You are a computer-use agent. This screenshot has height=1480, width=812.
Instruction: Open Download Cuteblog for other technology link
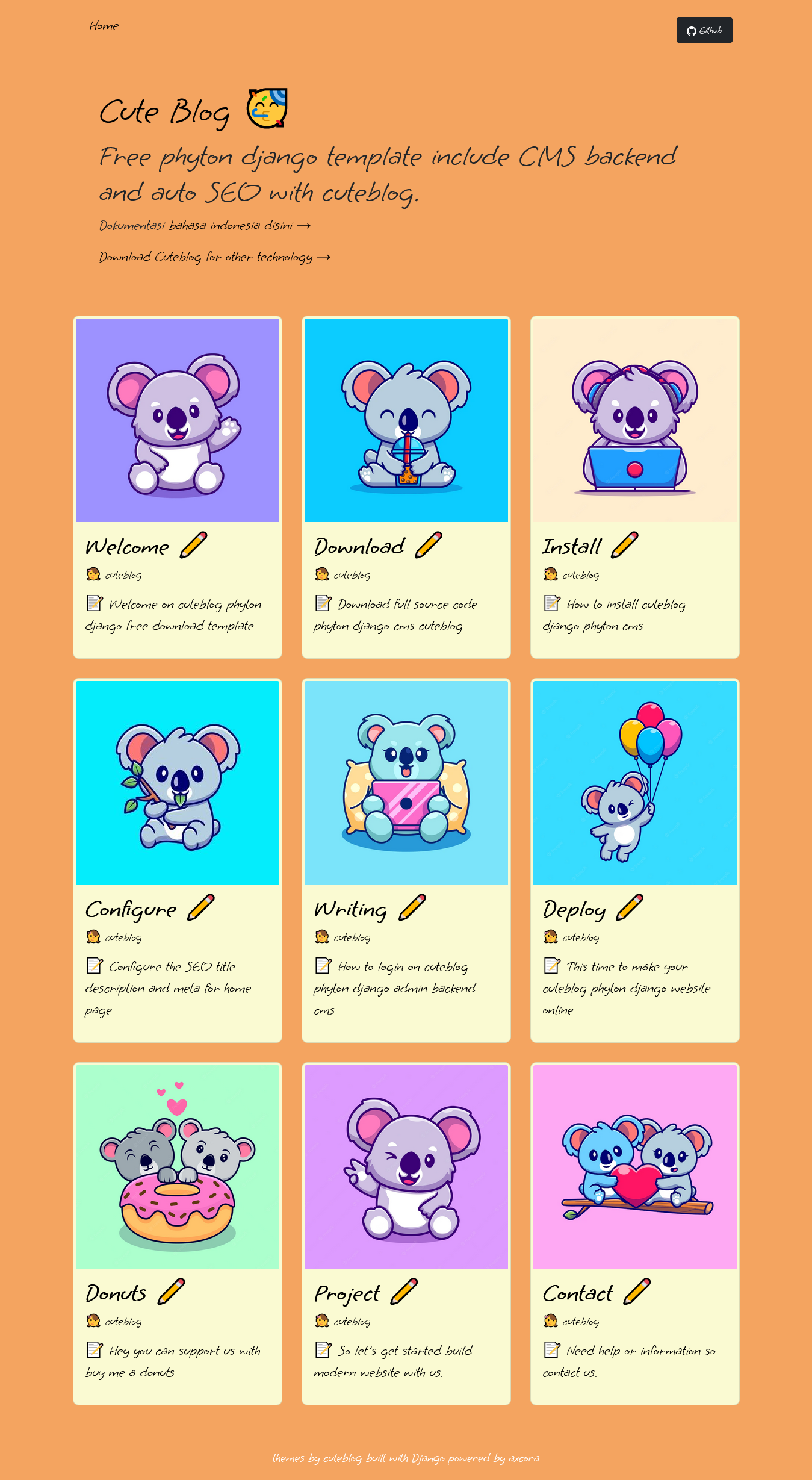(x=214, y=257)
